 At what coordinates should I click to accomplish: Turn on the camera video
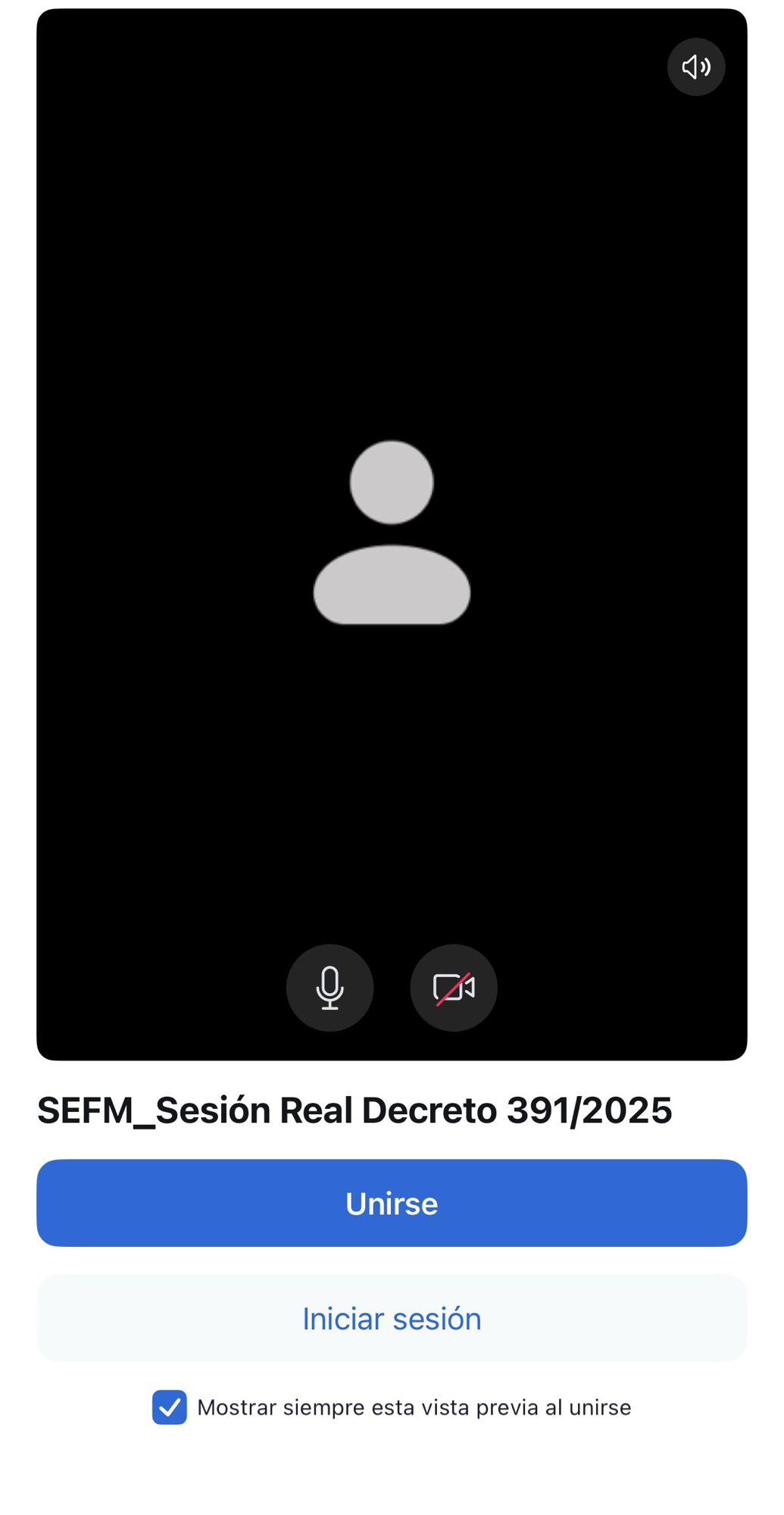point(454,987)
